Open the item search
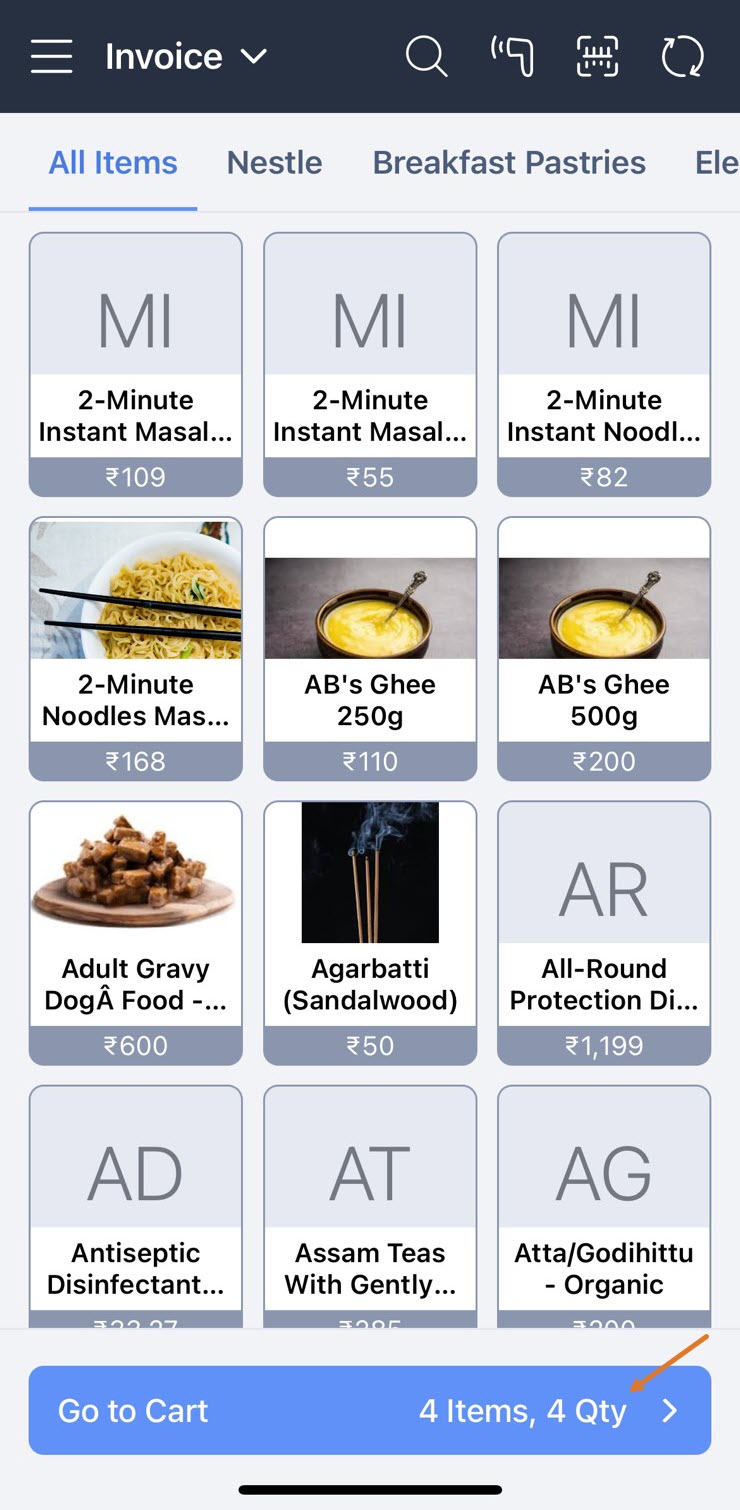The height and width of the screenshot is (1510, 740). (x=426, y=56)
